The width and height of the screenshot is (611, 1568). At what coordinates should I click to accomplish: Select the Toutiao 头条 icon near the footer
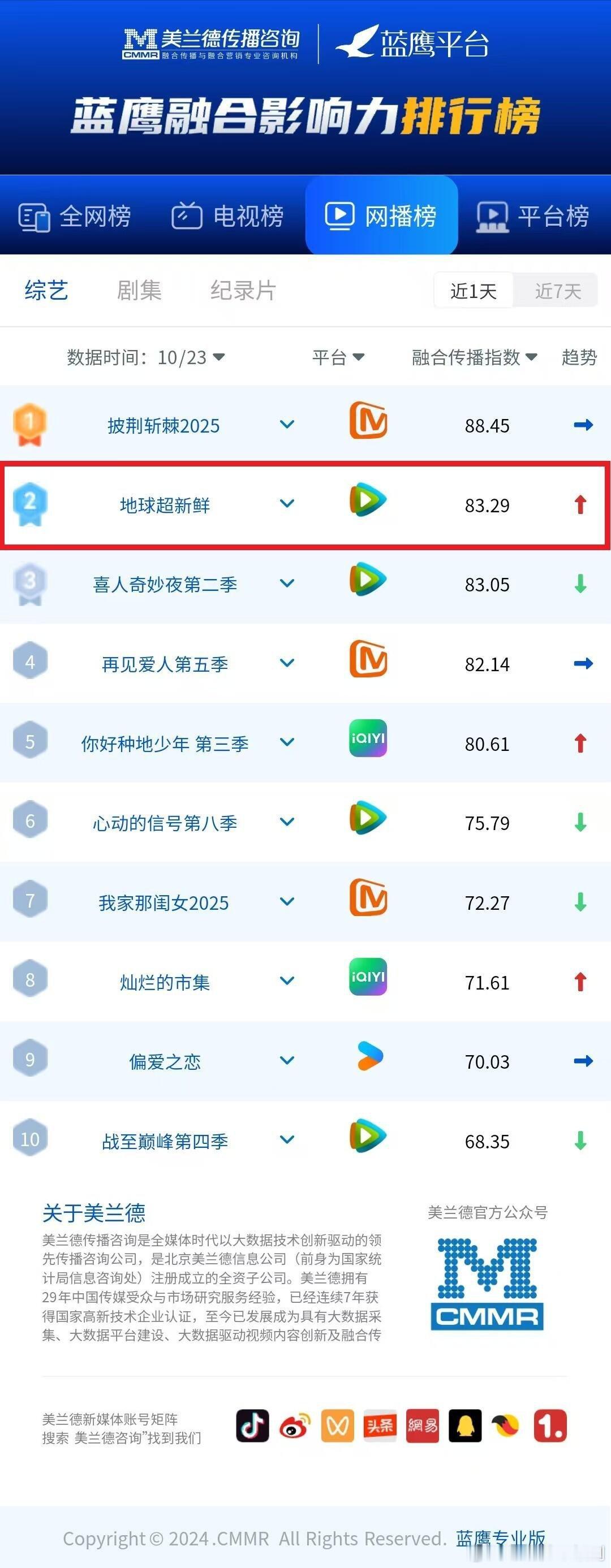point(380,1425)
